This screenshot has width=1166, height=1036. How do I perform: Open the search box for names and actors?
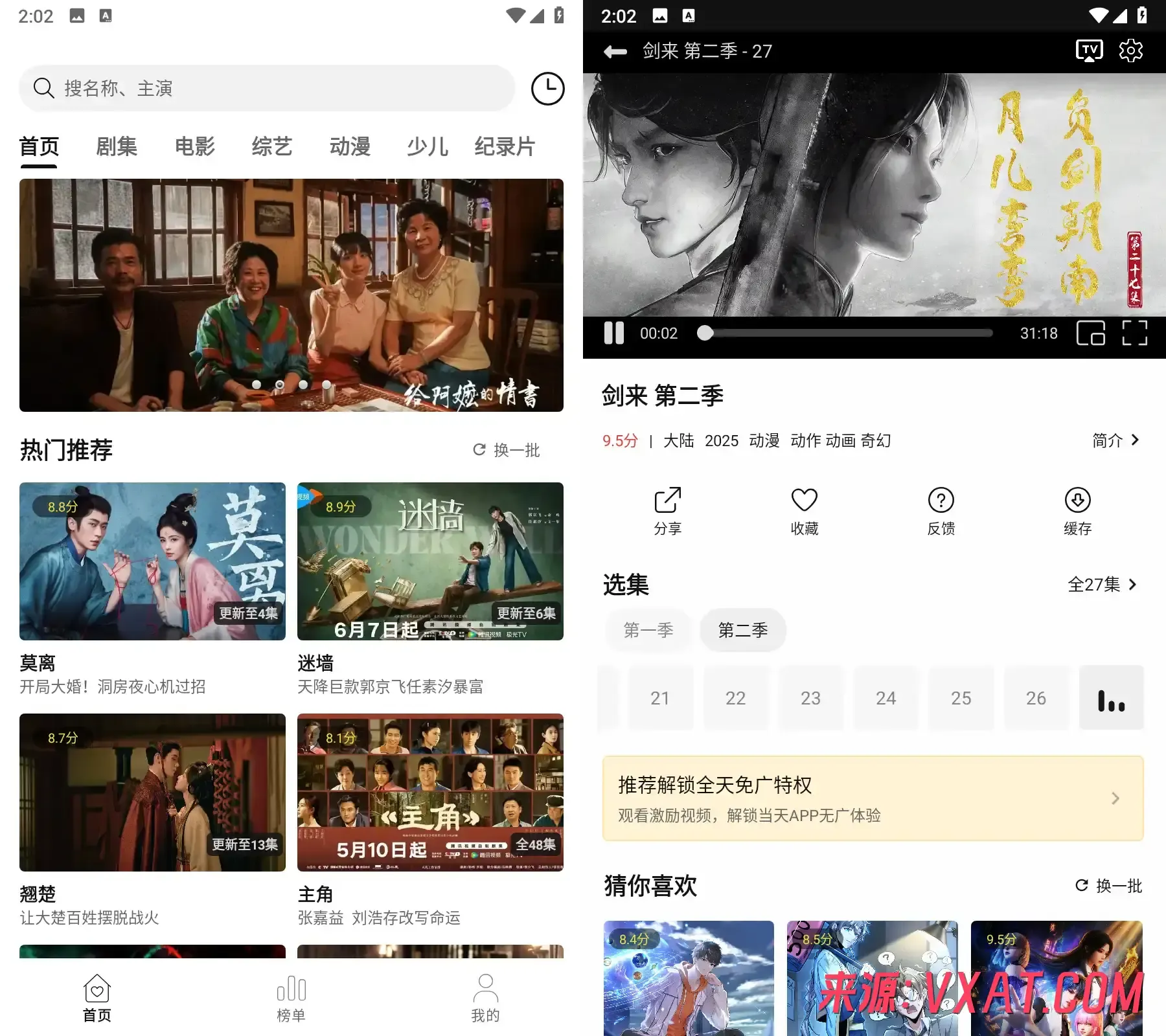pyautogui.click(x=267, y=88)
